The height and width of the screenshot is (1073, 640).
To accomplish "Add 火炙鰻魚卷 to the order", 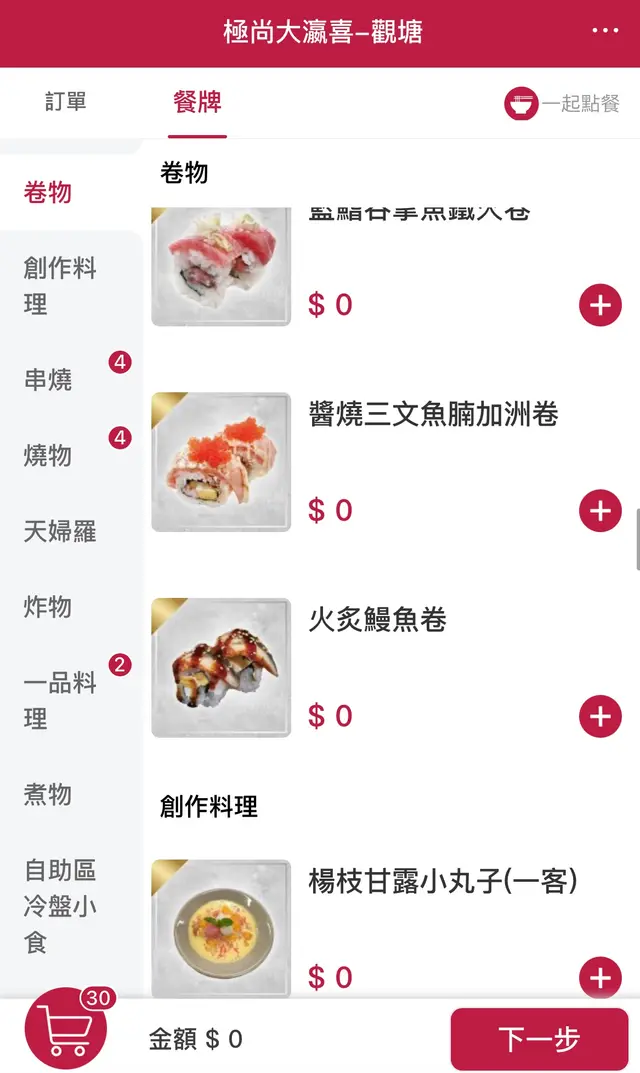I will (x=600, y=717).
